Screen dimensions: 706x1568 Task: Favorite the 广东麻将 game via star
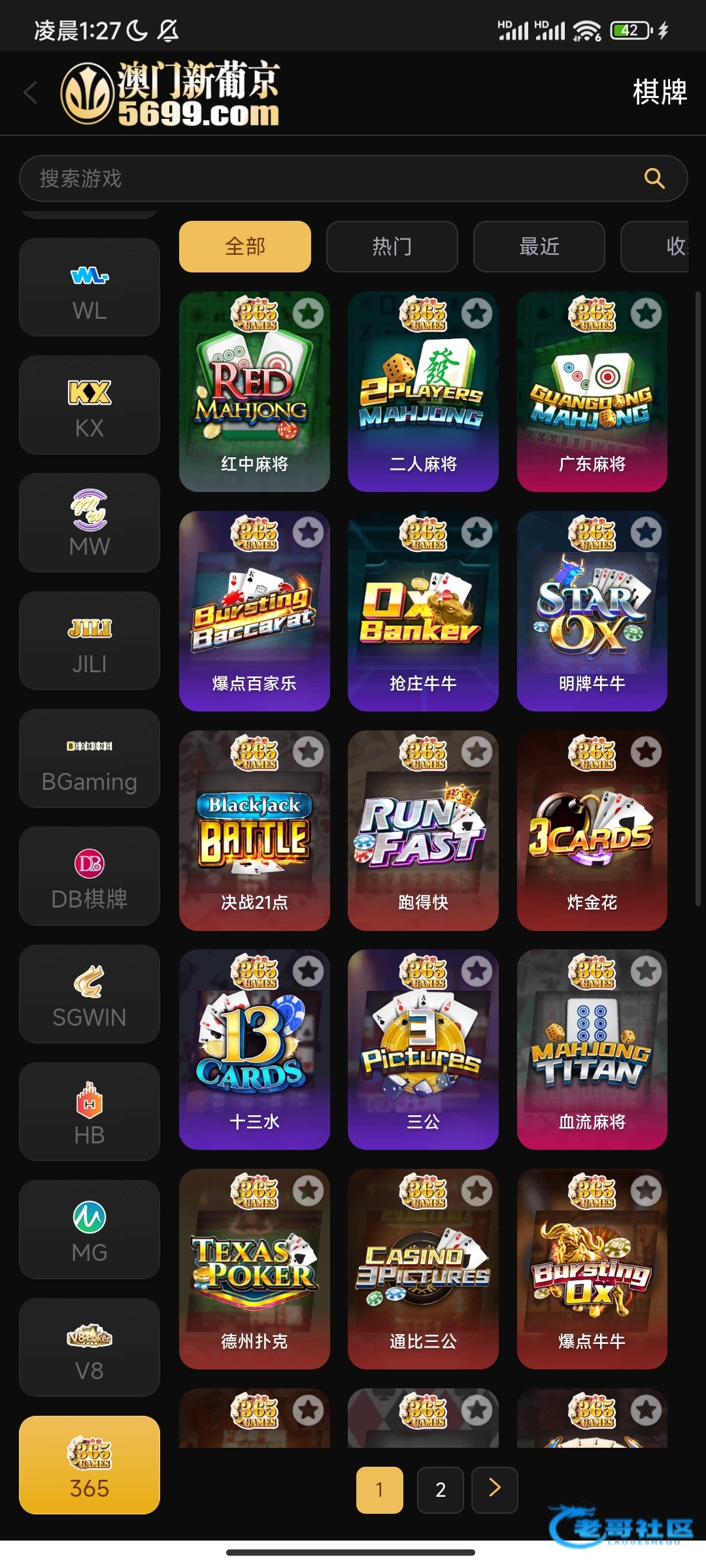pos(646,314)
